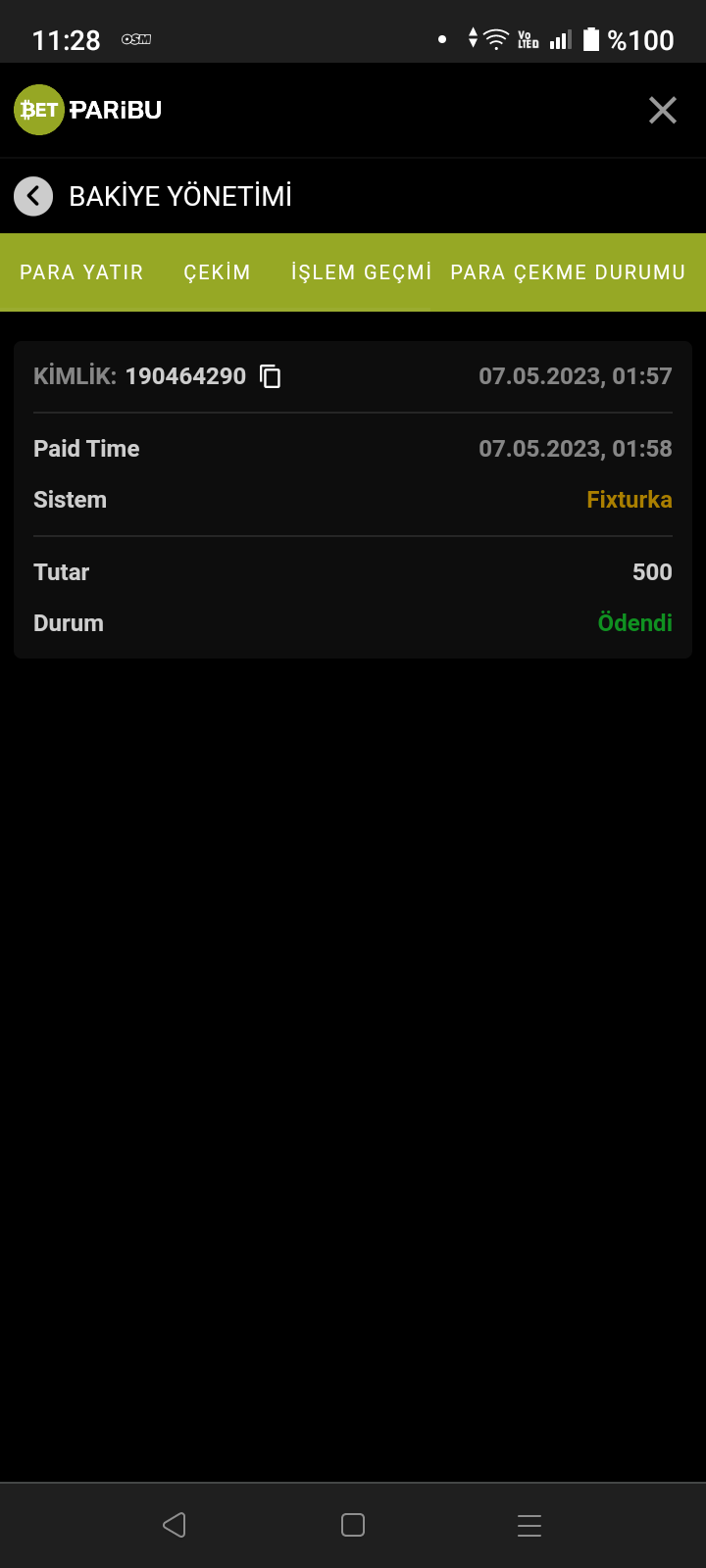The image size is (706, 1568).
Task: Open recent apps from navigation bar
Action: point(529,1525)
